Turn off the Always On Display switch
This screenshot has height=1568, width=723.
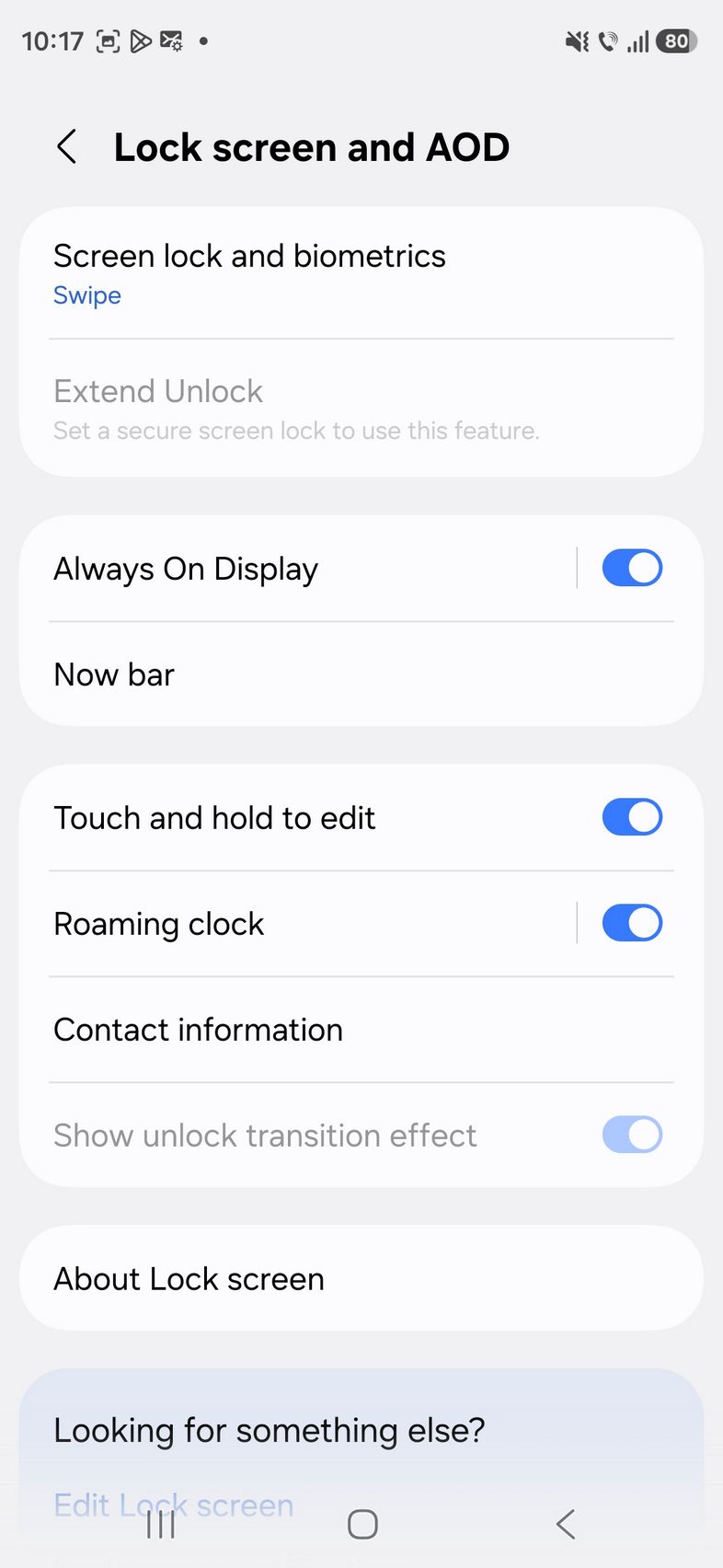coord(632,568)
